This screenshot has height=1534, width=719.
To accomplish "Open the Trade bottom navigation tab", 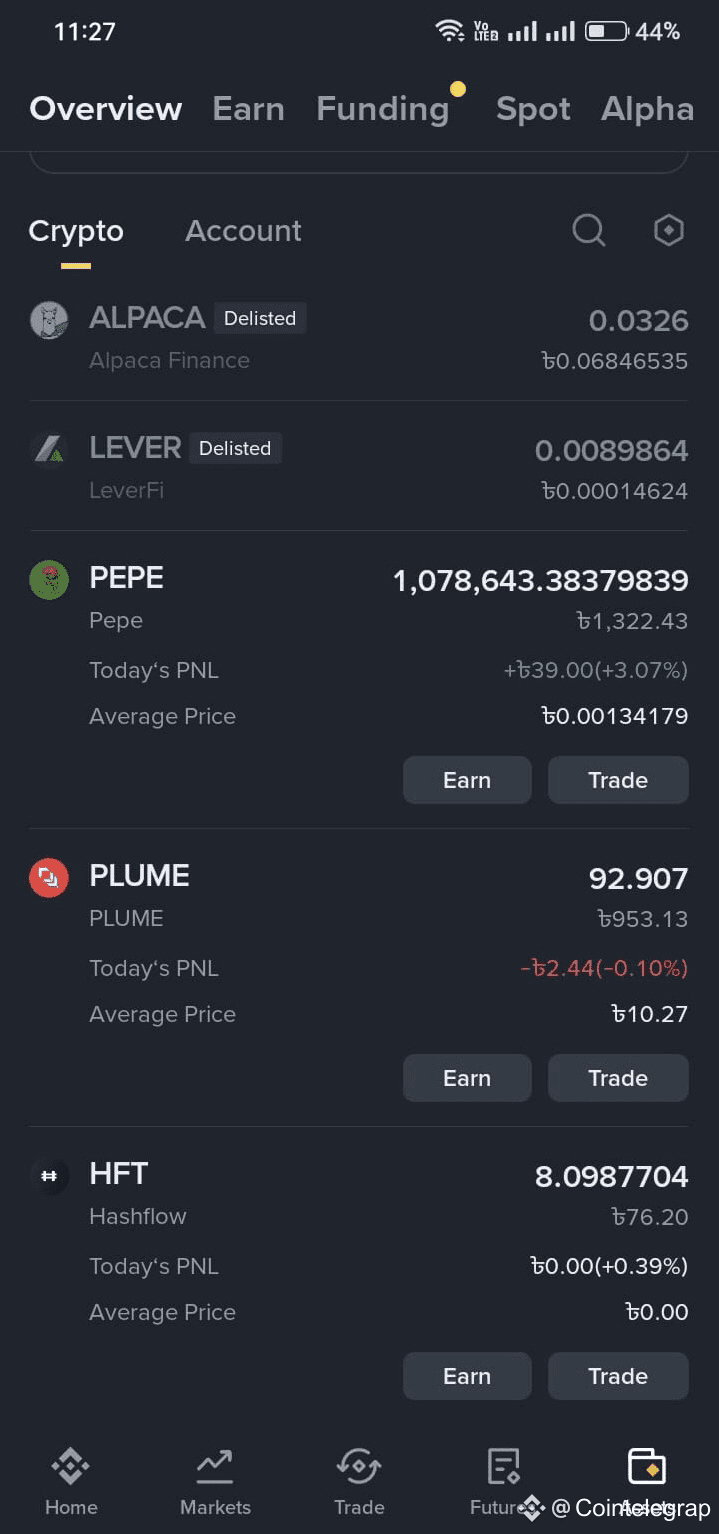I will point(359,1482).
